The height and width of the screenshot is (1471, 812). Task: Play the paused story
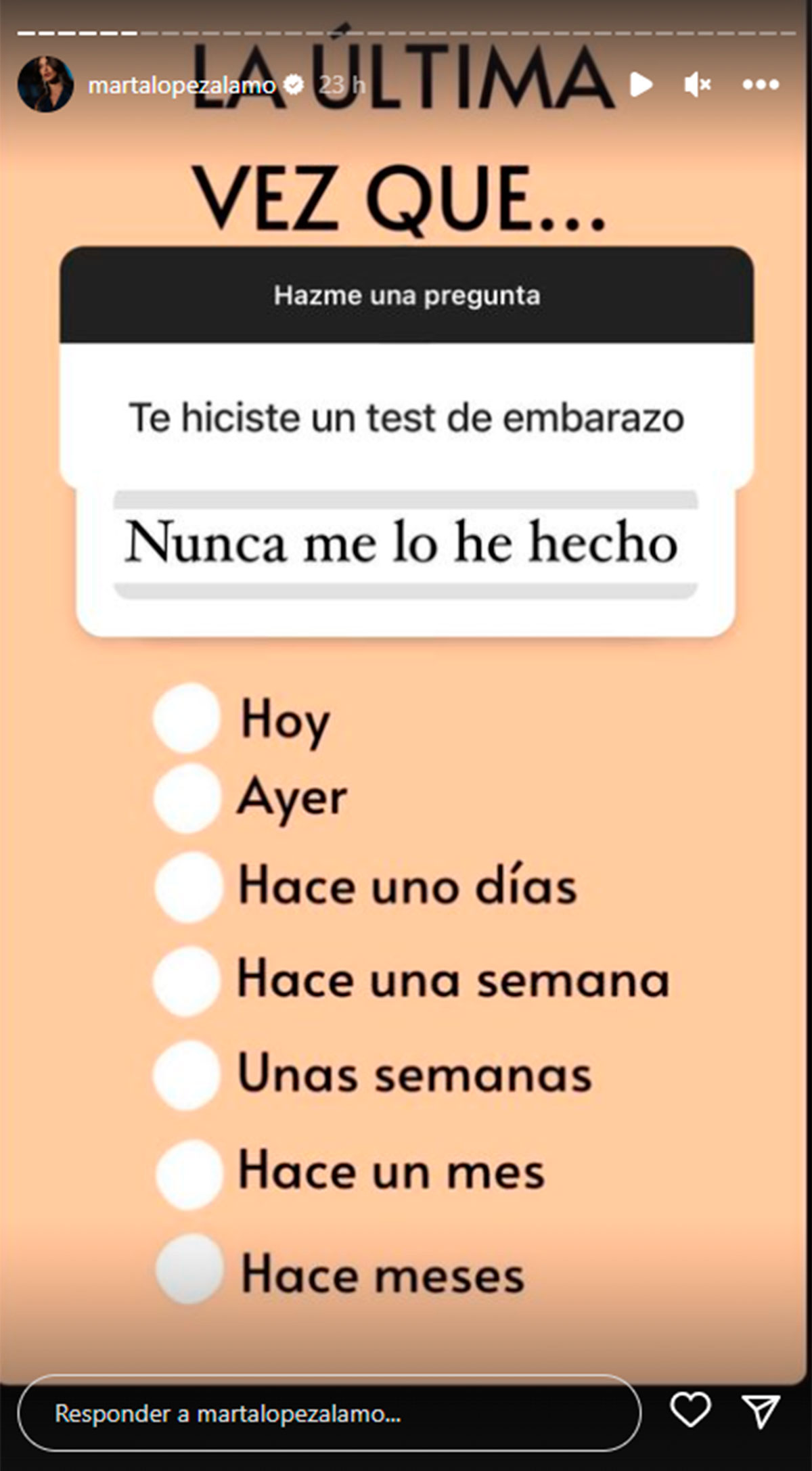point(640,85)
